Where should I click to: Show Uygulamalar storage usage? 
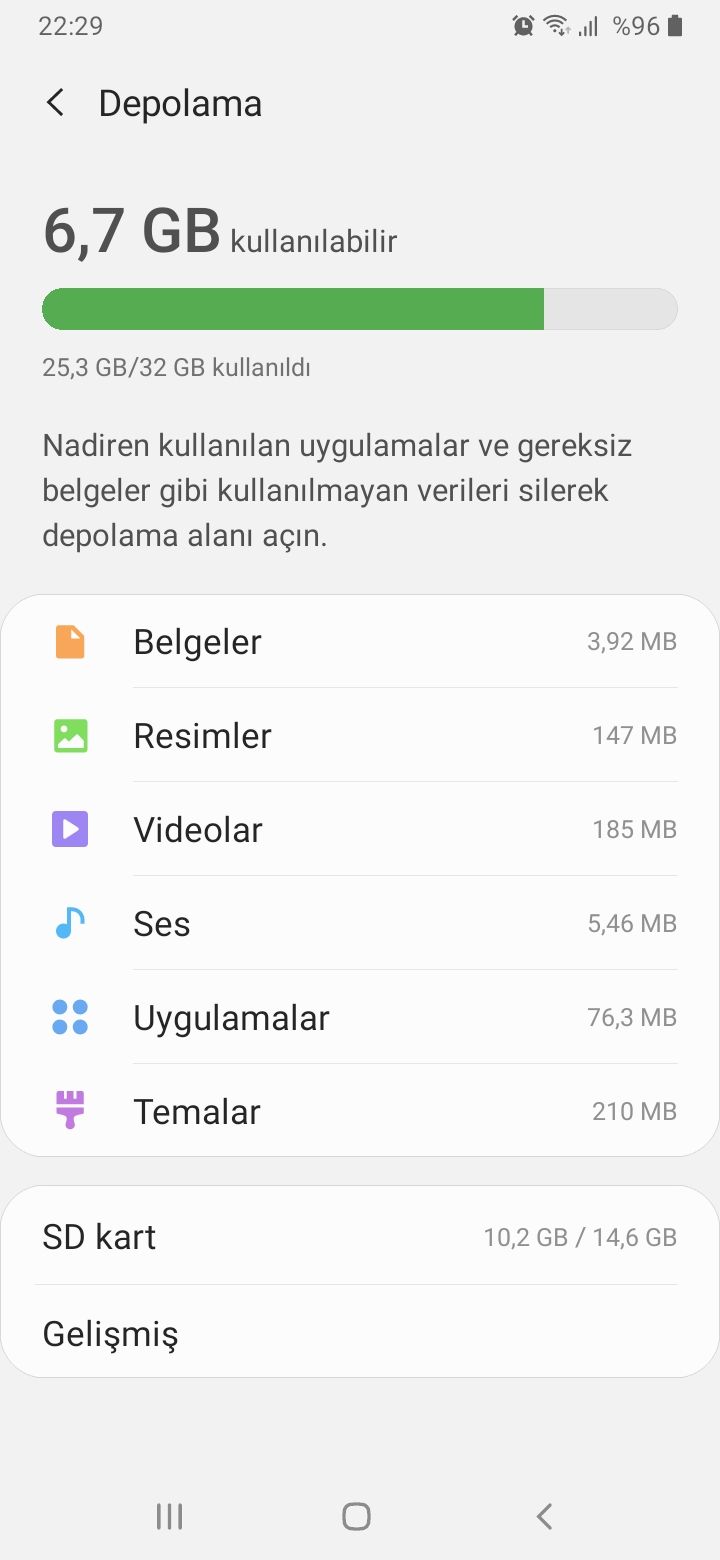360,1018
